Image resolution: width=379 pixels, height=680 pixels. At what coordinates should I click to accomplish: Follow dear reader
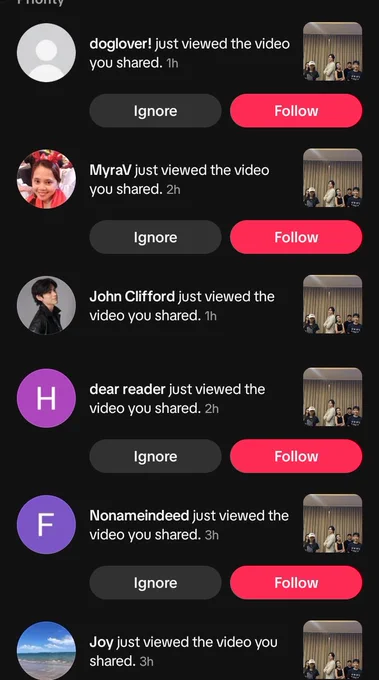[x=296, y=456]
